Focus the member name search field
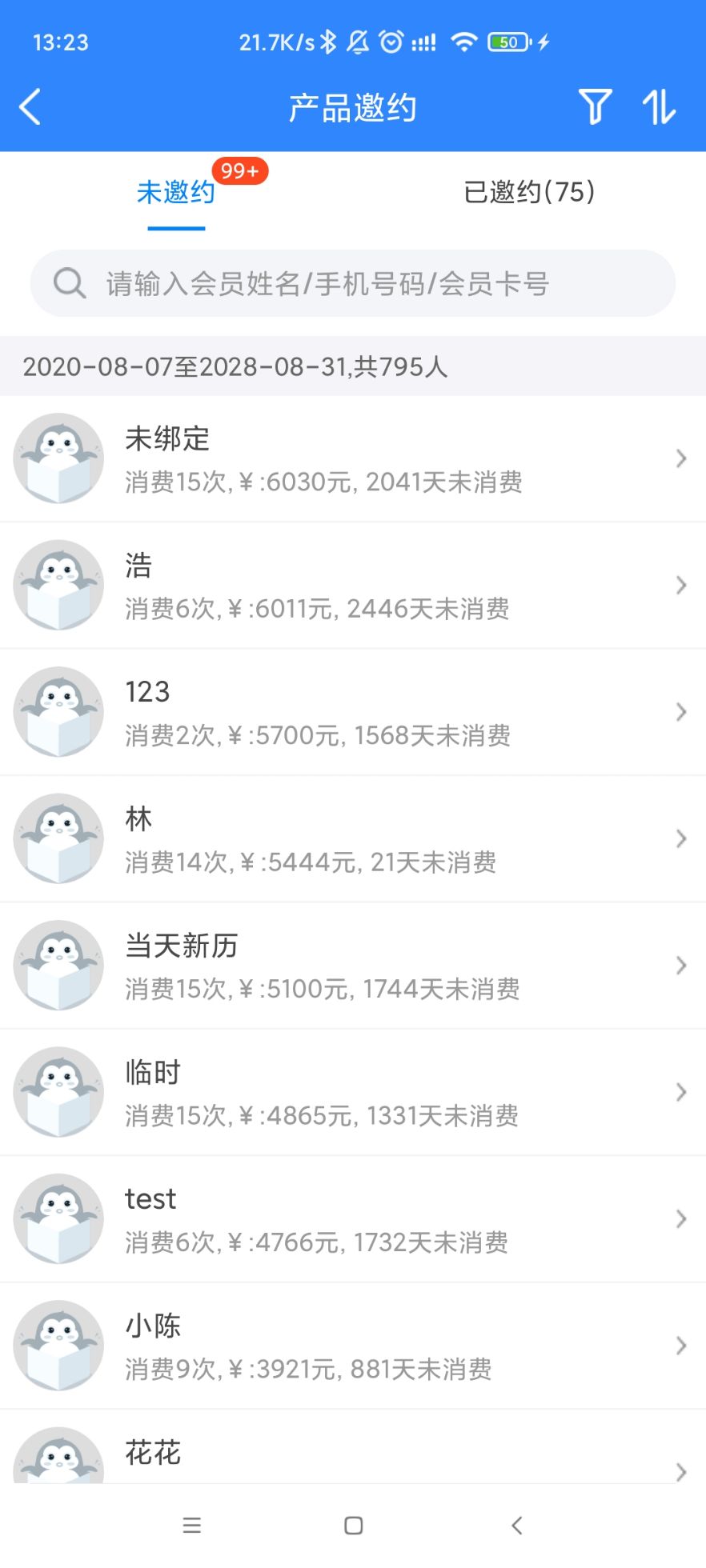706x1568 pixels. click(352, 284)
